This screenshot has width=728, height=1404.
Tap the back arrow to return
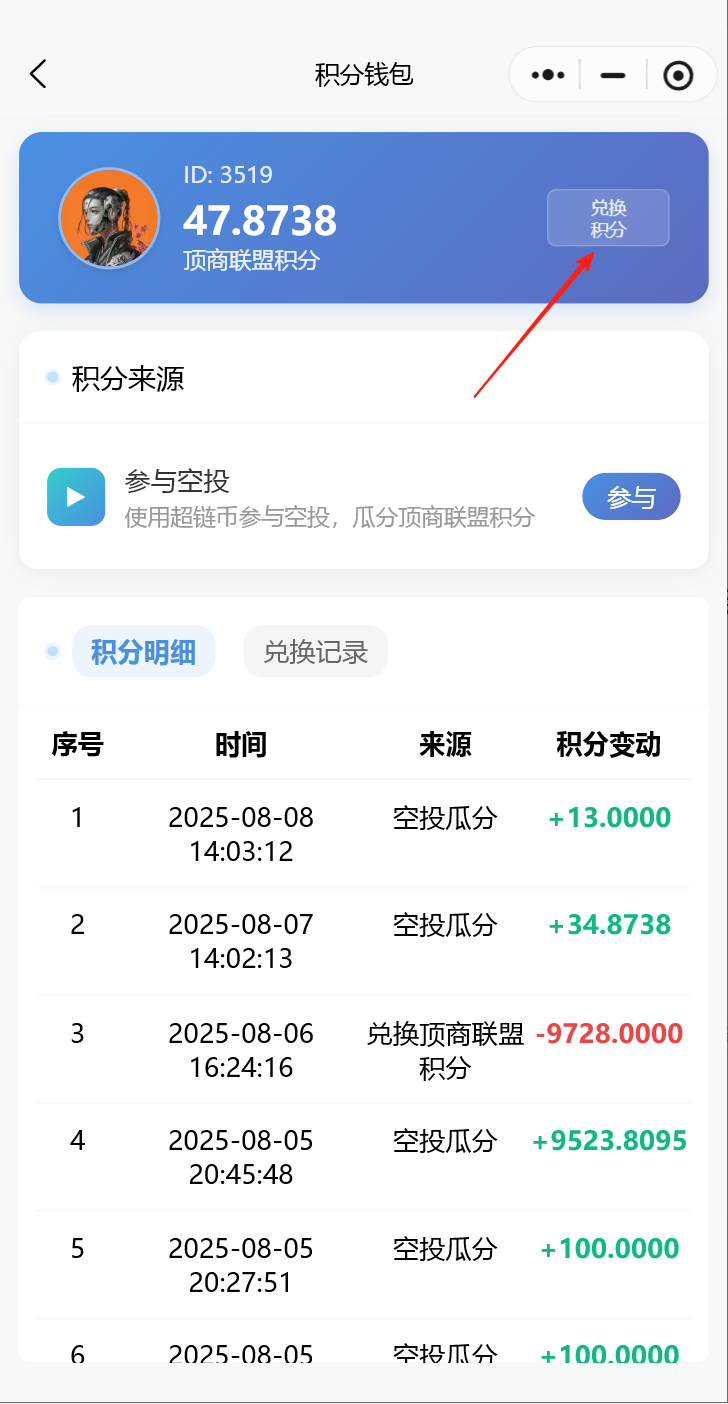pos(38,74)
